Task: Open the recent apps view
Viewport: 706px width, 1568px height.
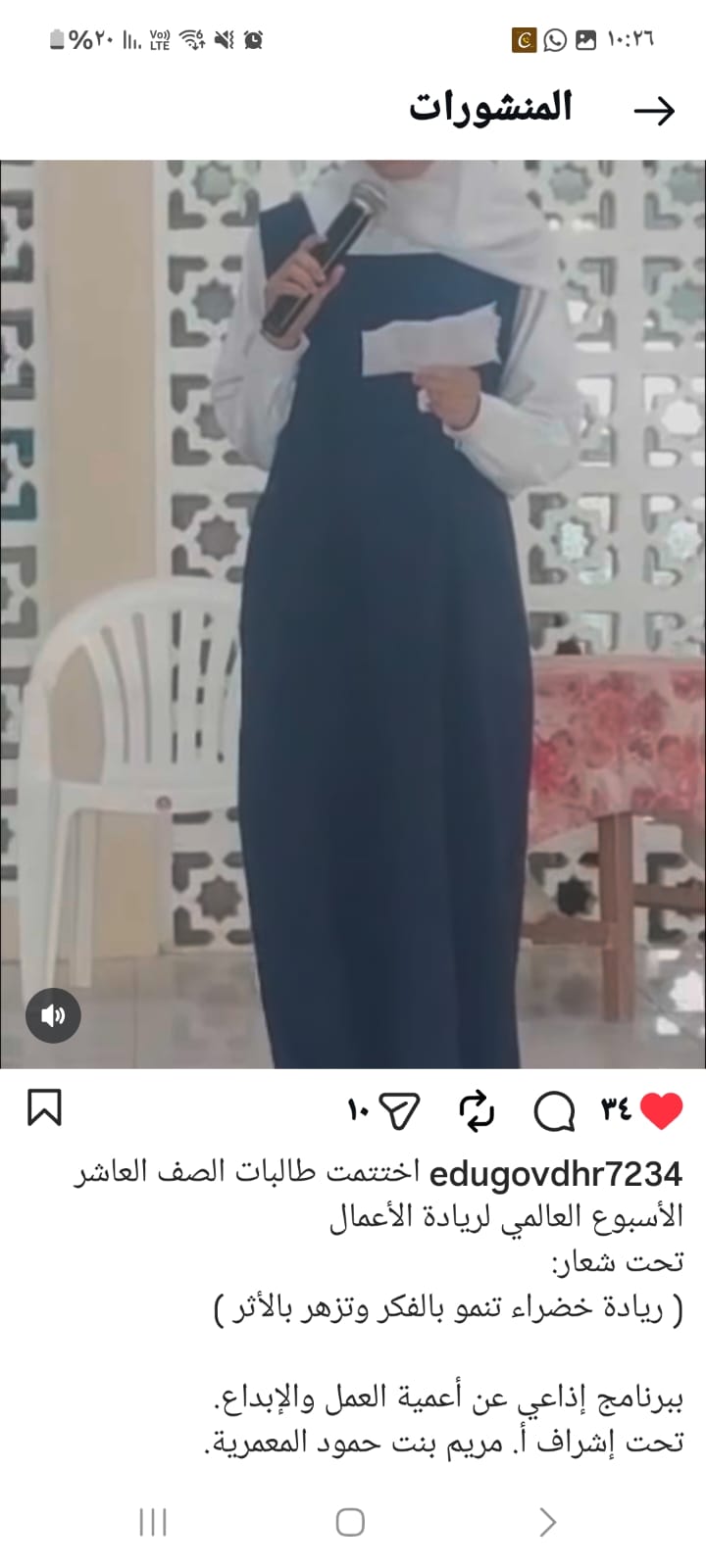Action: pos(153,1522)
